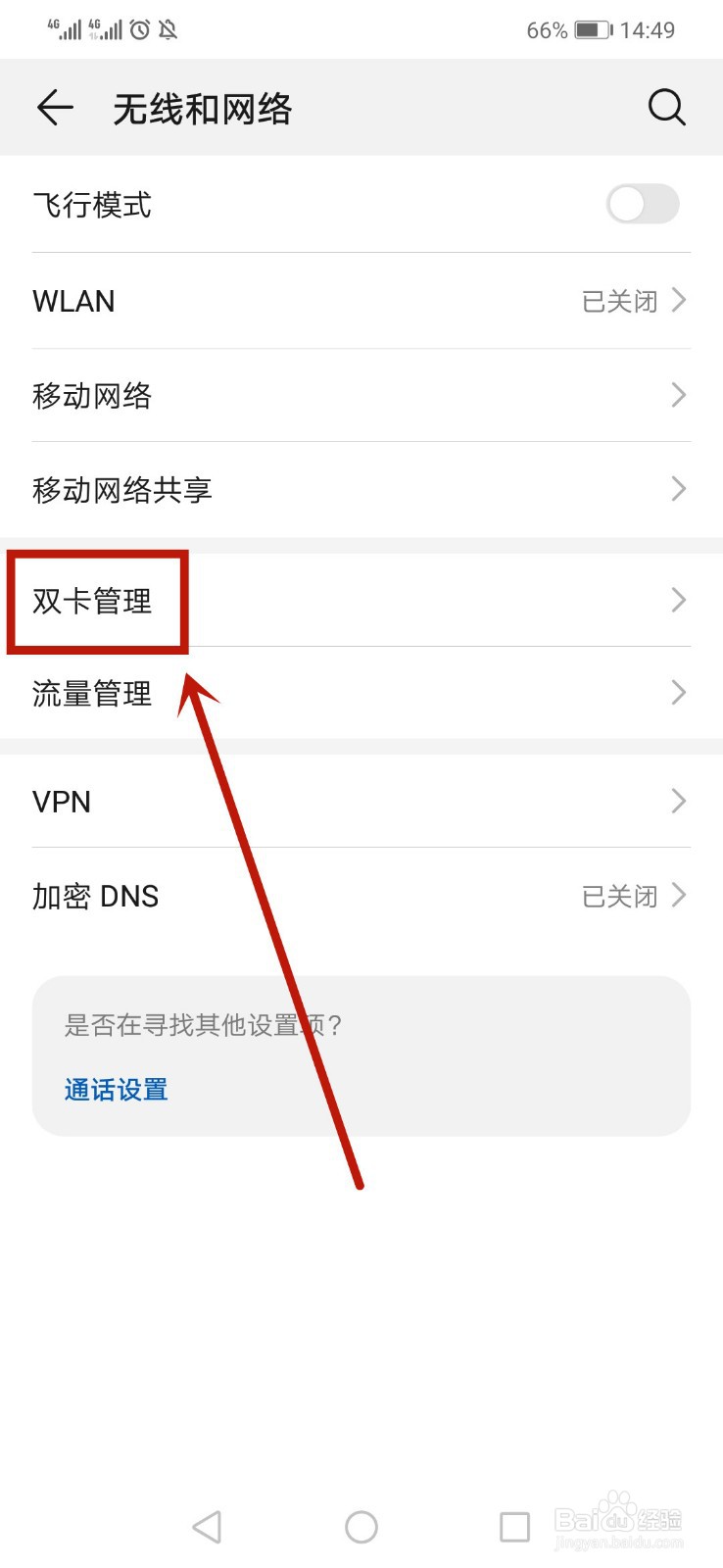The image size is (723, 1568).
Task: Expand the 加密 DNS entry
Action: [x=361, y=895]
